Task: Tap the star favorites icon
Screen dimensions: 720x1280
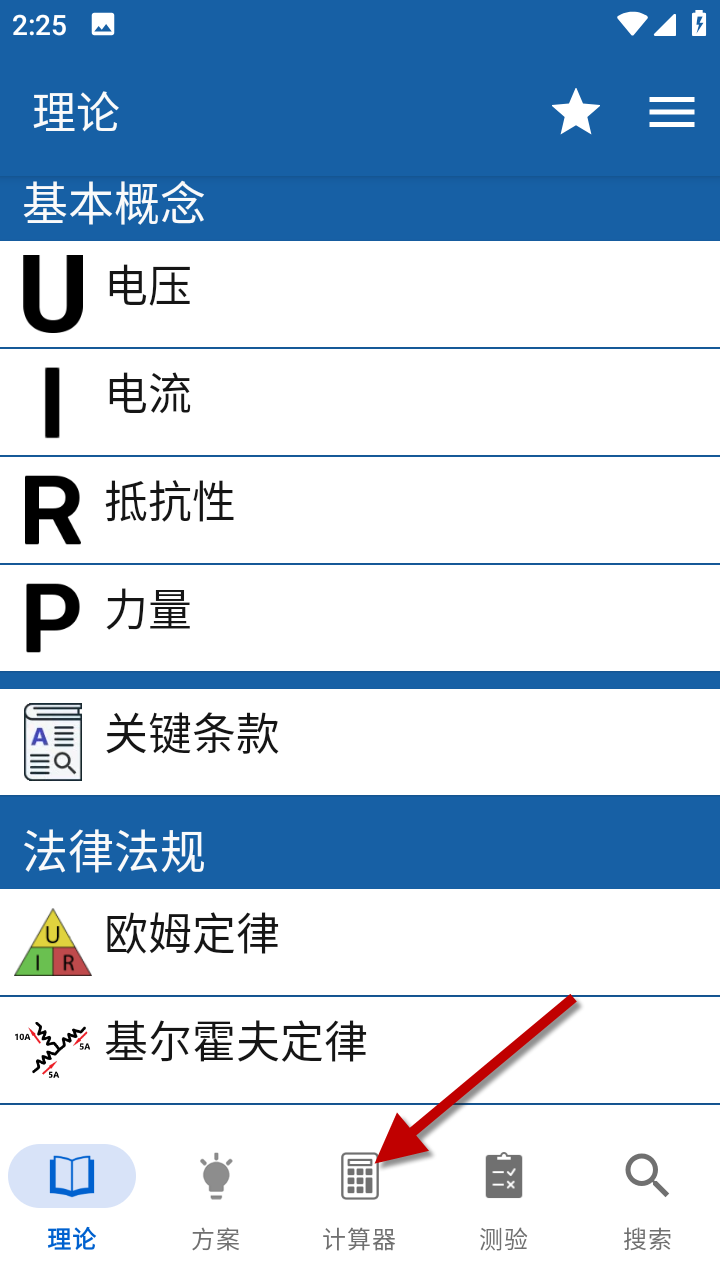Action: tap(577, 113)
